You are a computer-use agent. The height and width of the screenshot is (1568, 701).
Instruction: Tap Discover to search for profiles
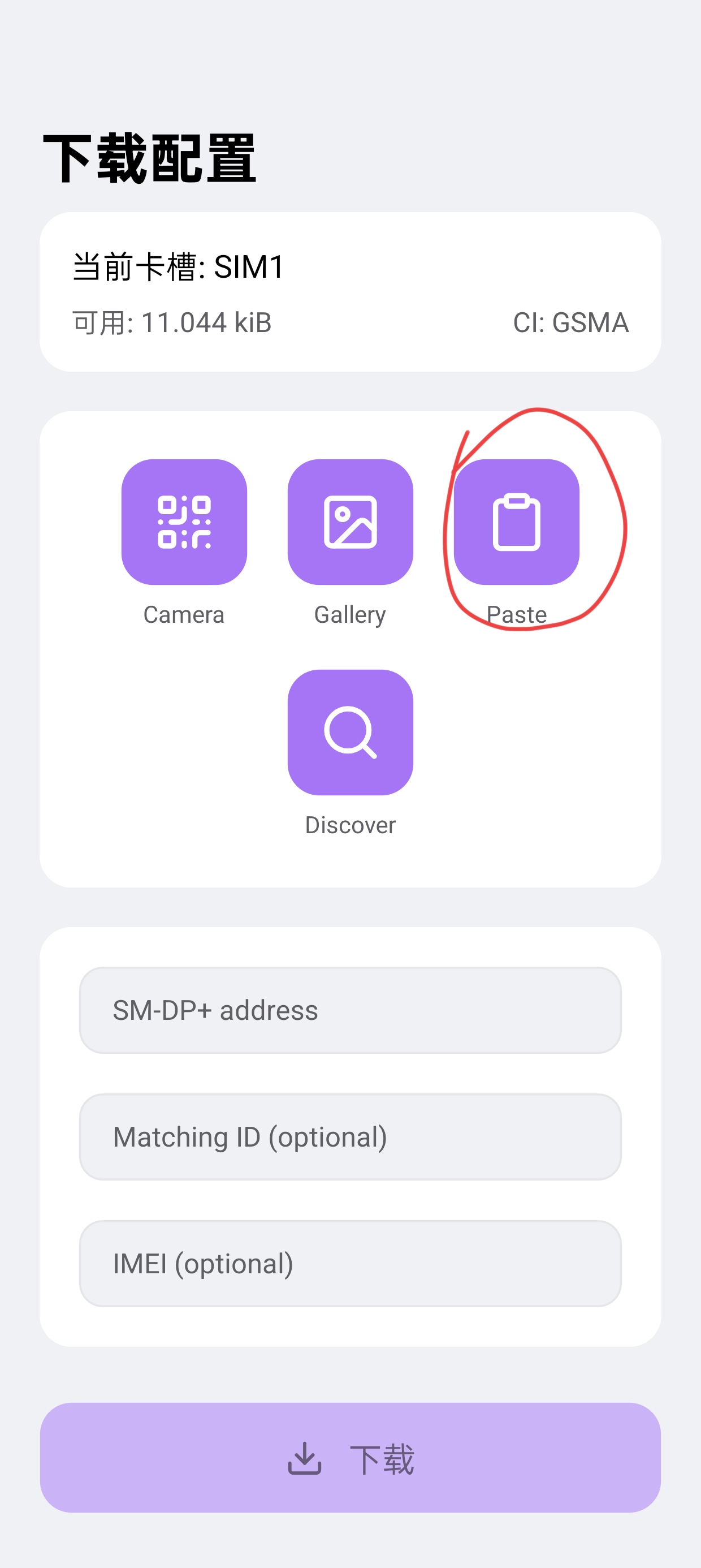(350, 733)
